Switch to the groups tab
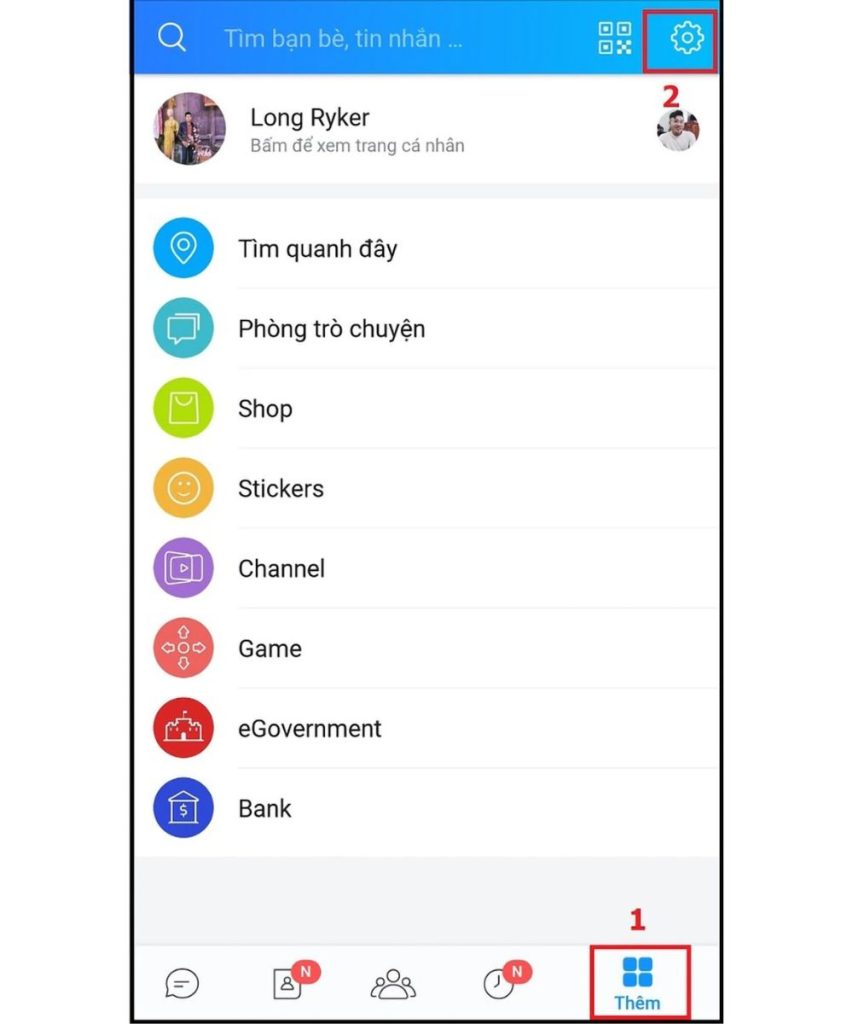 393,984
